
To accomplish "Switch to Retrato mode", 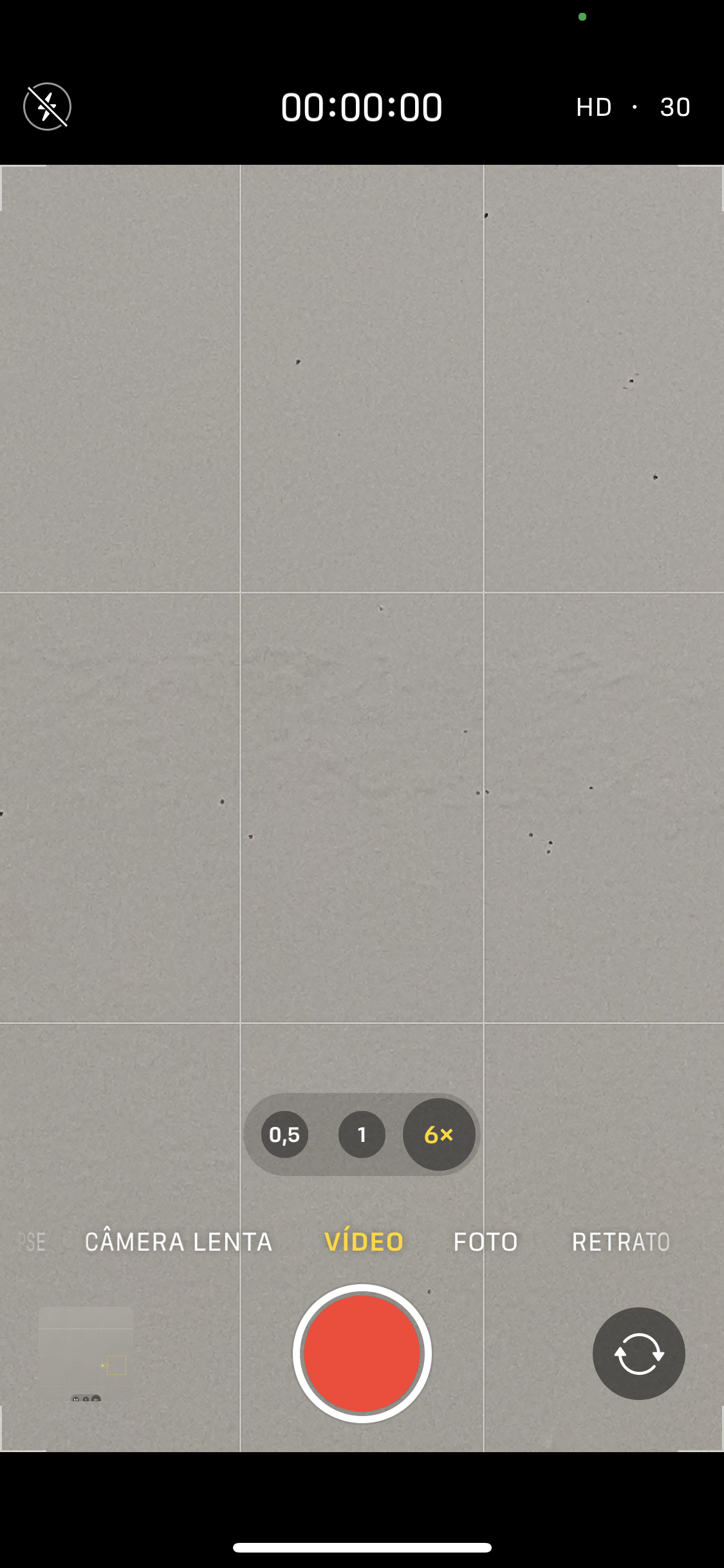I will pyautogui.click(x=621, y=1242).
